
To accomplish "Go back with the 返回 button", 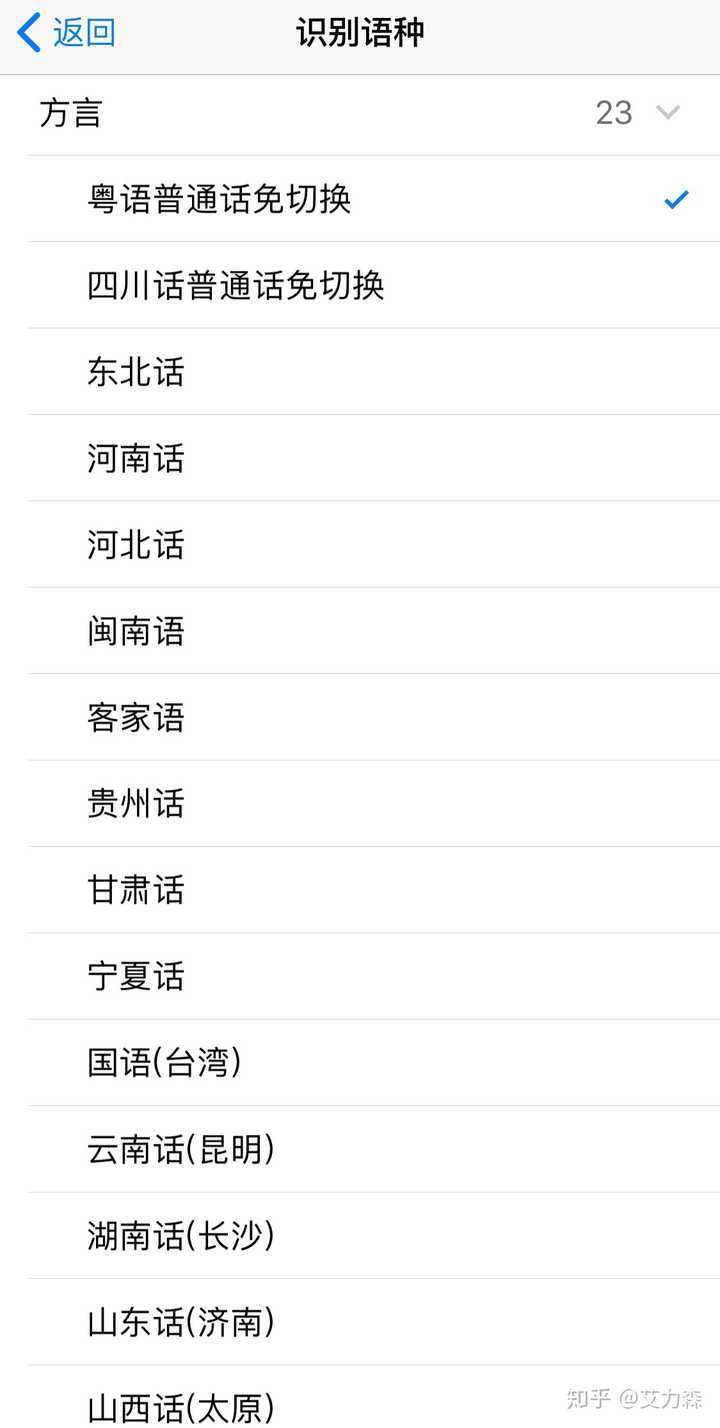I will [67, 33].
